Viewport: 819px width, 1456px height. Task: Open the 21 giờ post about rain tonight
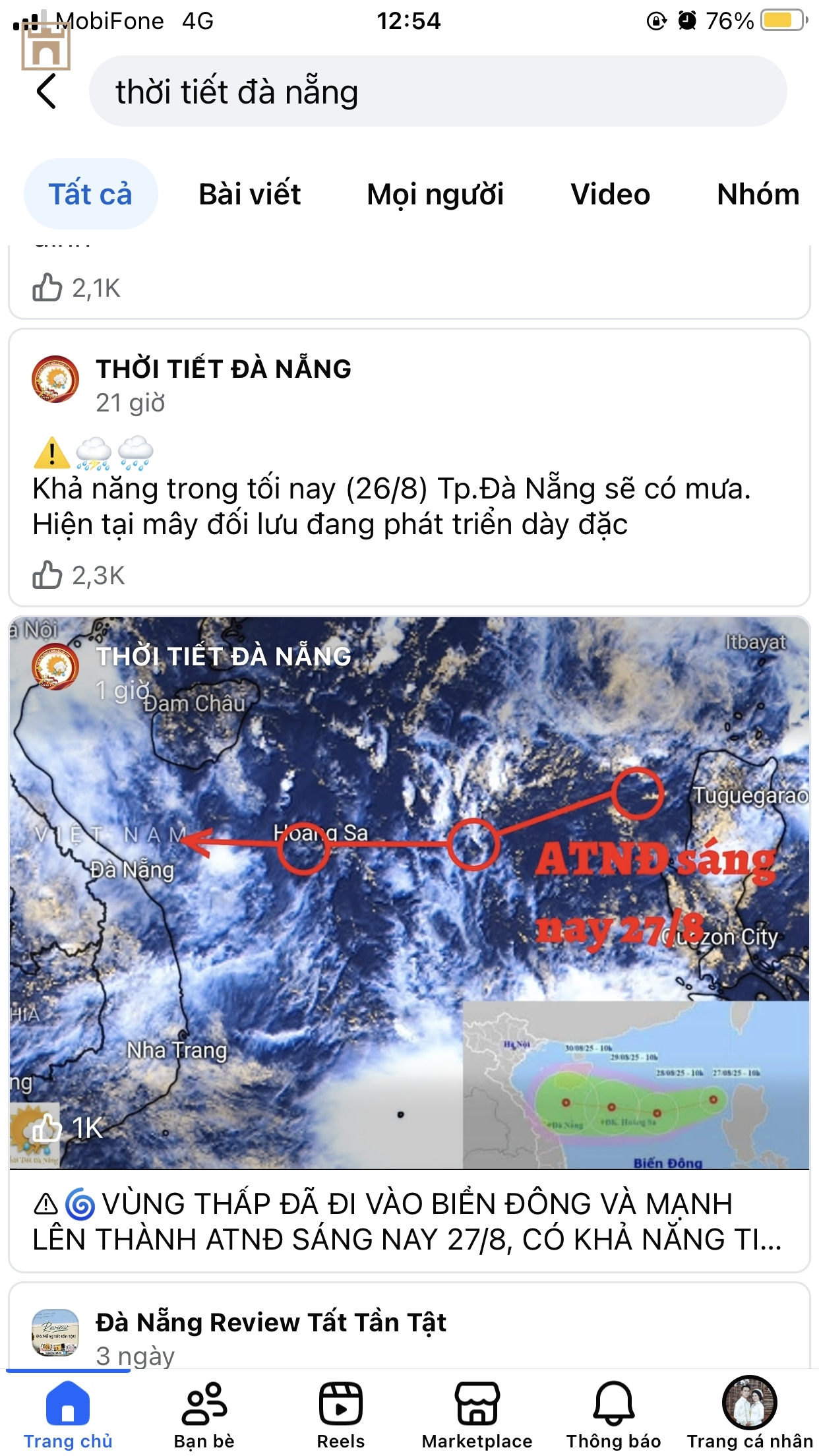coord(392,506)
